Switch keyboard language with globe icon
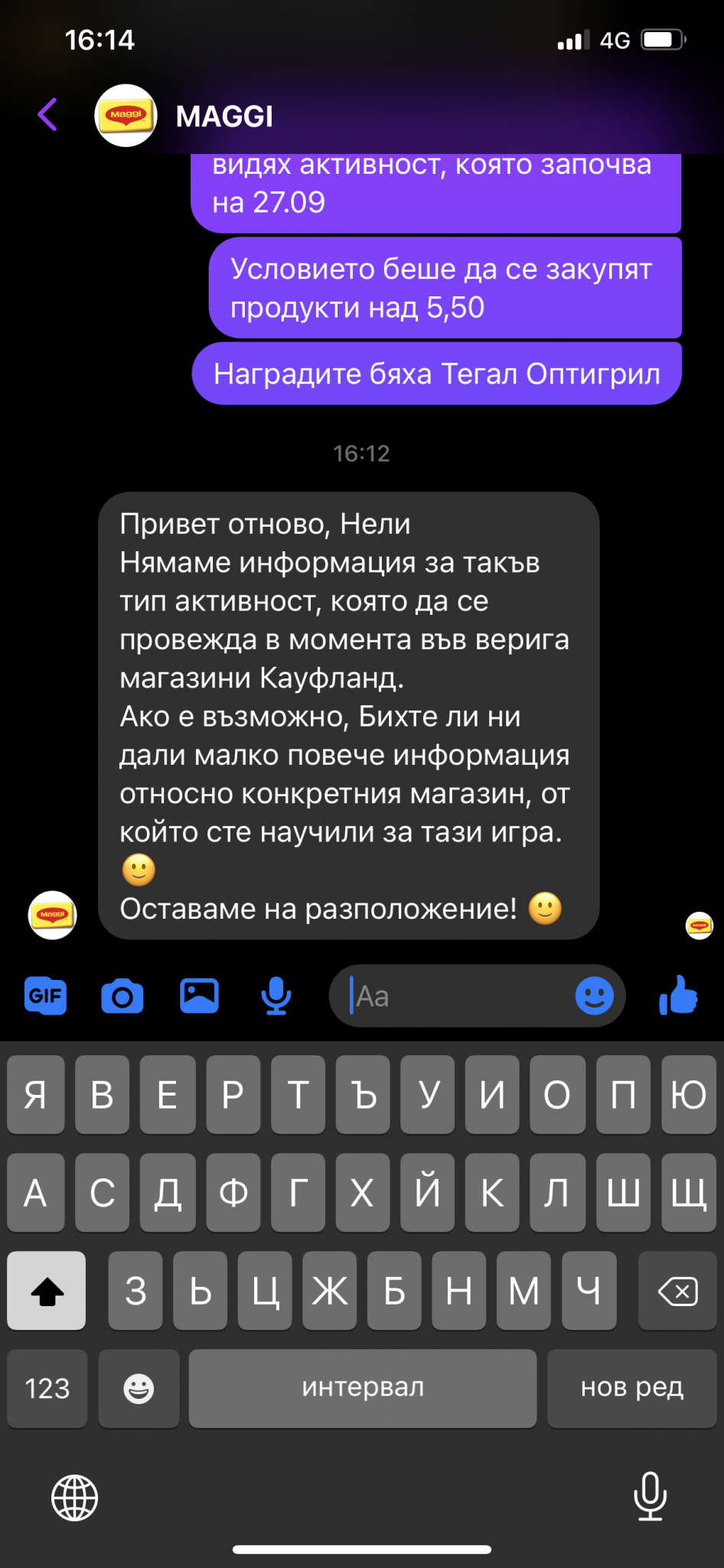Viewport: 724px width, 1568px height. pos(74,1498)
